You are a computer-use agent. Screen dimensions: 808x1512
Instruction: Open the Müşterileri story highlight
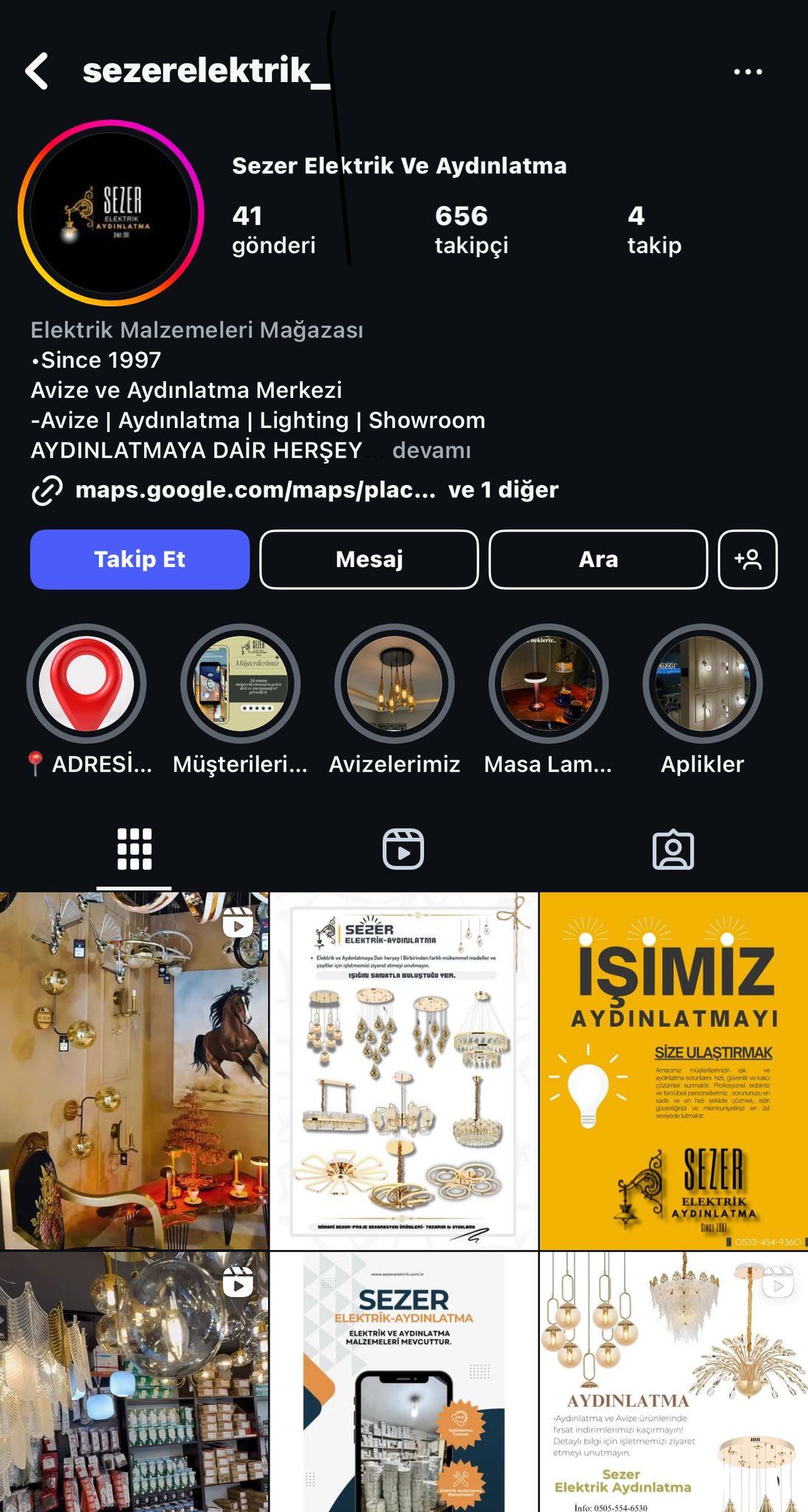pos(240,684)
